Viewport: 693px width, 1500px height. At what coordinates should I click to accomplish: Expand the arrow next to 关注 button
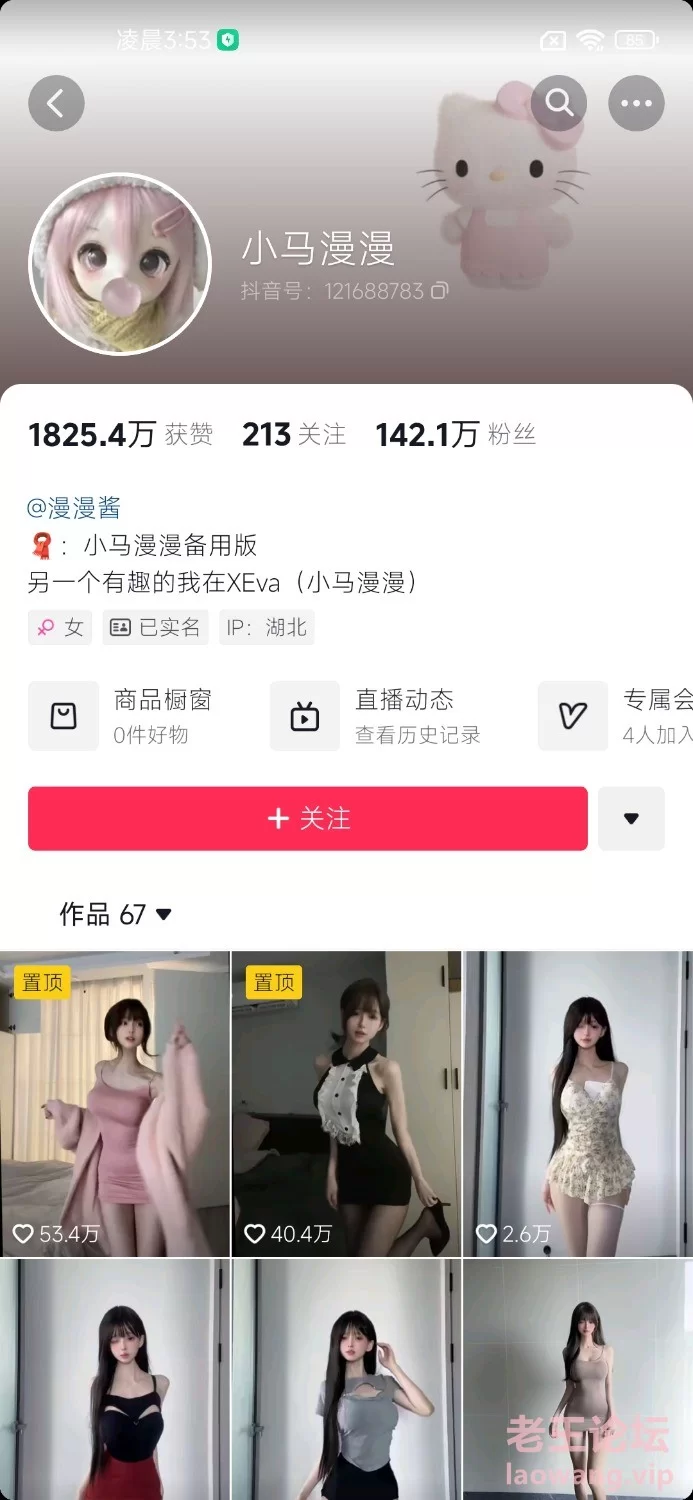pos(631,819)
